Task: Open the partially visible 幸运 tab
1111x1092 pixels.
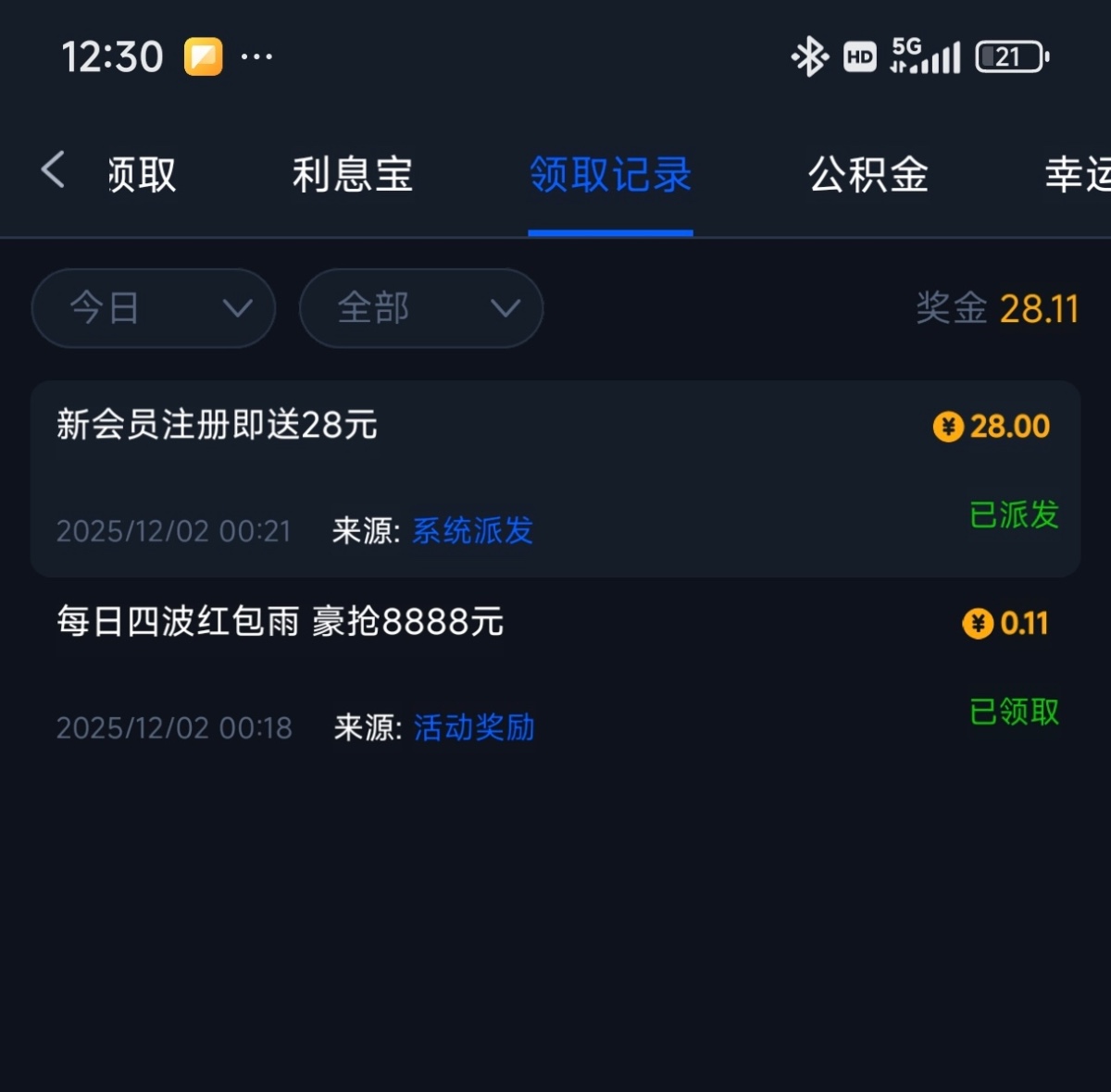Action: tap(1077, 175)
